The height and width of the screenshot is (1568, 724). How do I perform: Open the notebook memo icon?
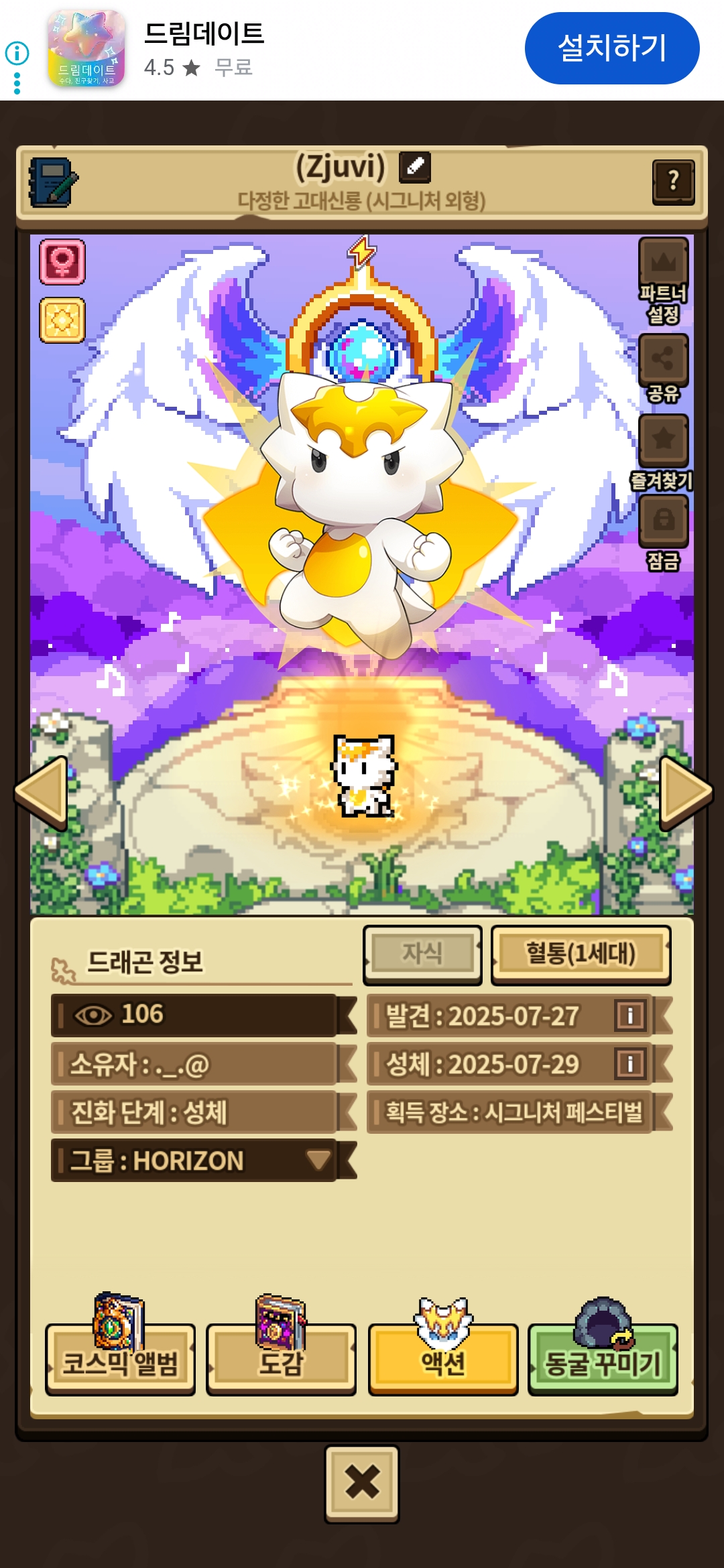pyautogui.click(x=53, y=182)
